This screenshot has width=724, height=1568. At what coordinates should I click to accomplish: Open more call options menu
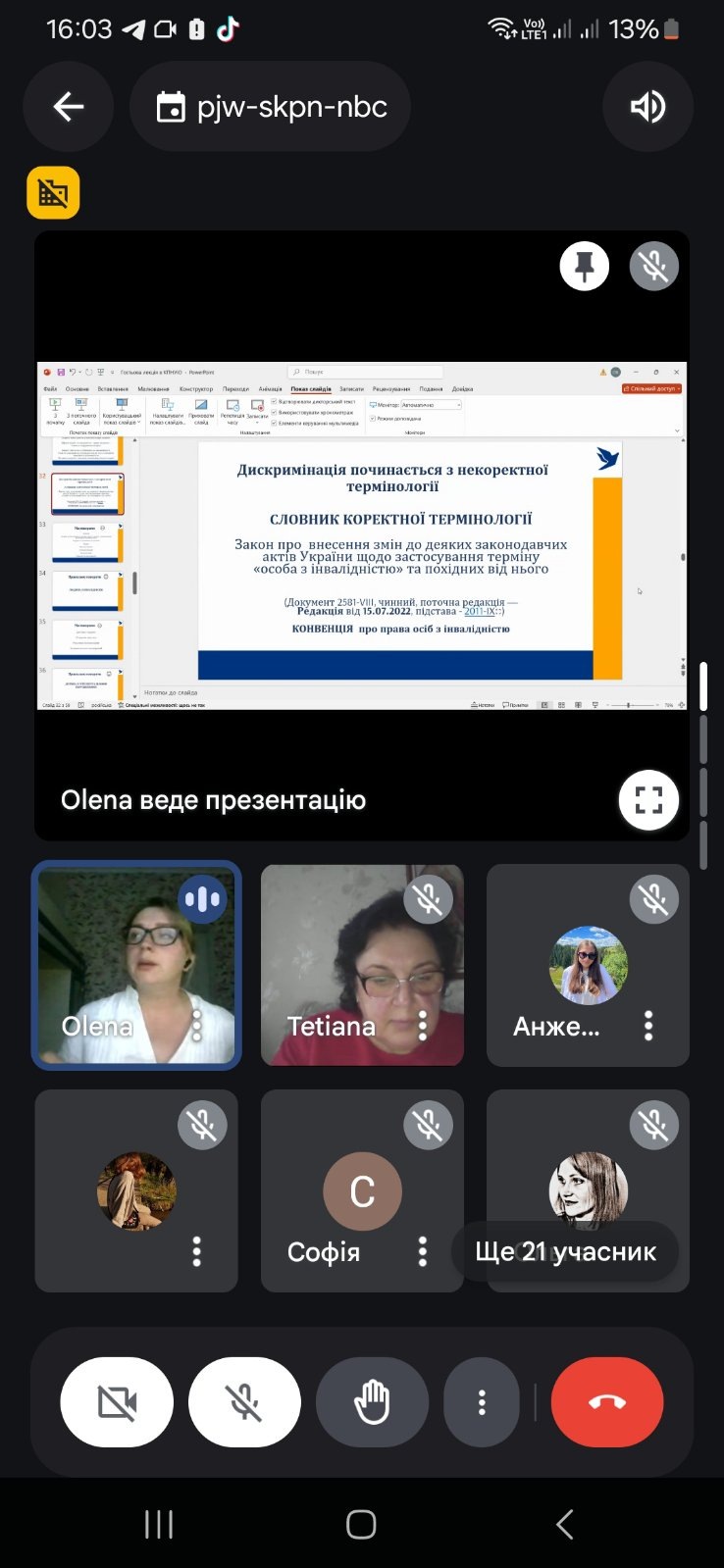click(482, 1402)
